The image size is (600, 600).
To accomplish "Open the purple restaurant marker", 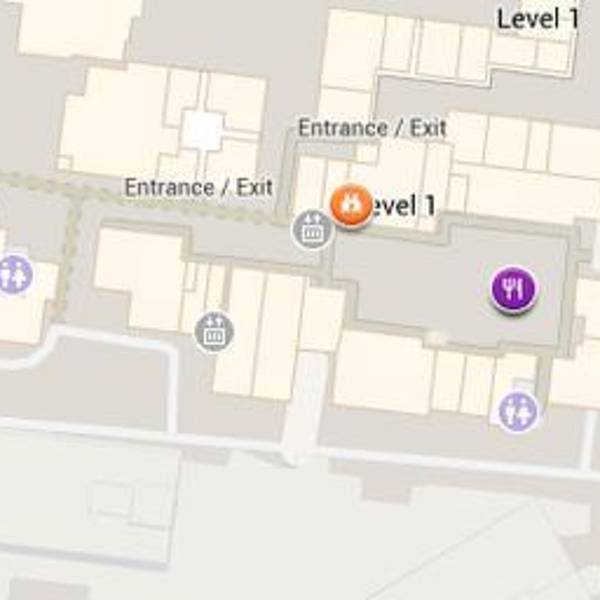I will point(513,289).
